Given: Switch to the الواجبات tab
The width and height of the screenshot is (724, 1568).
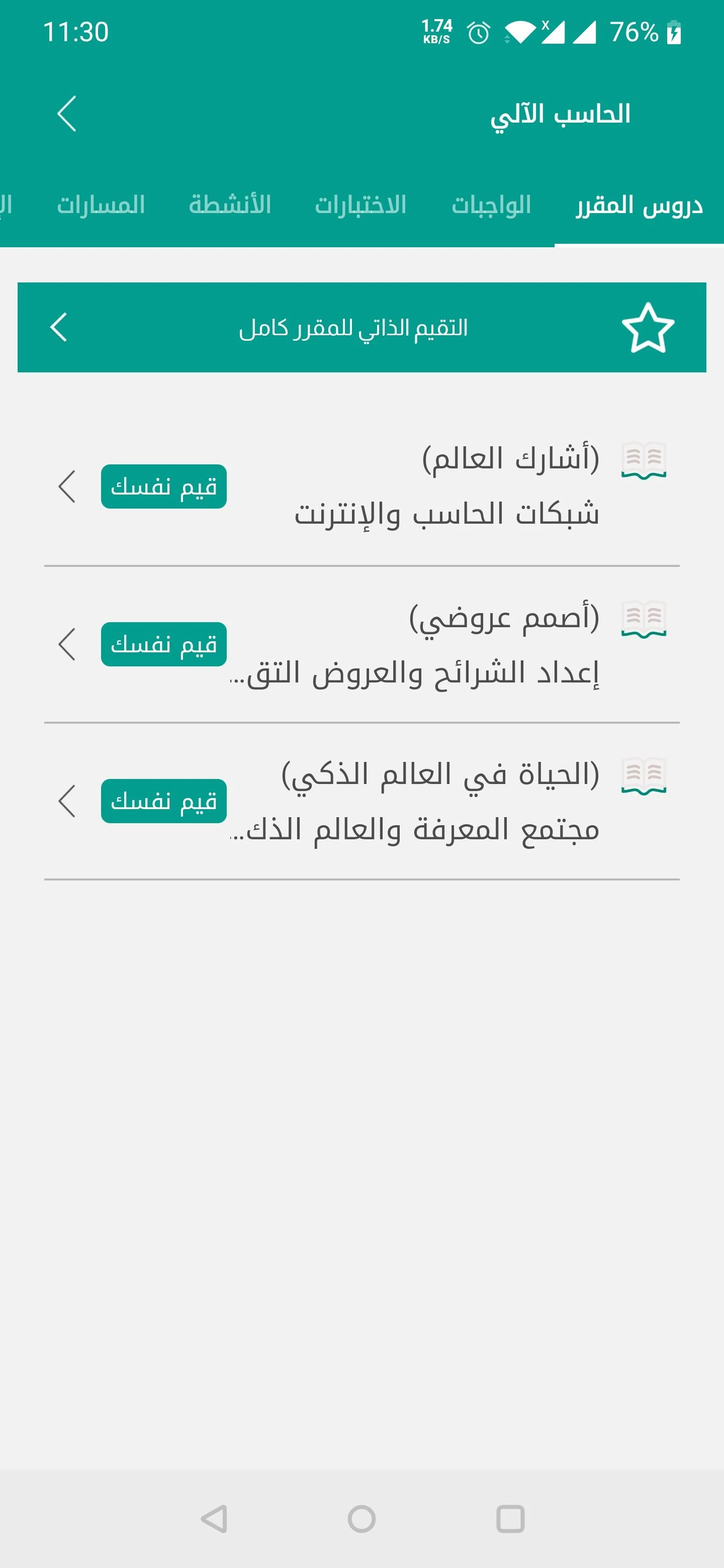Looking at the screenshot, I should tap(490, 205).
